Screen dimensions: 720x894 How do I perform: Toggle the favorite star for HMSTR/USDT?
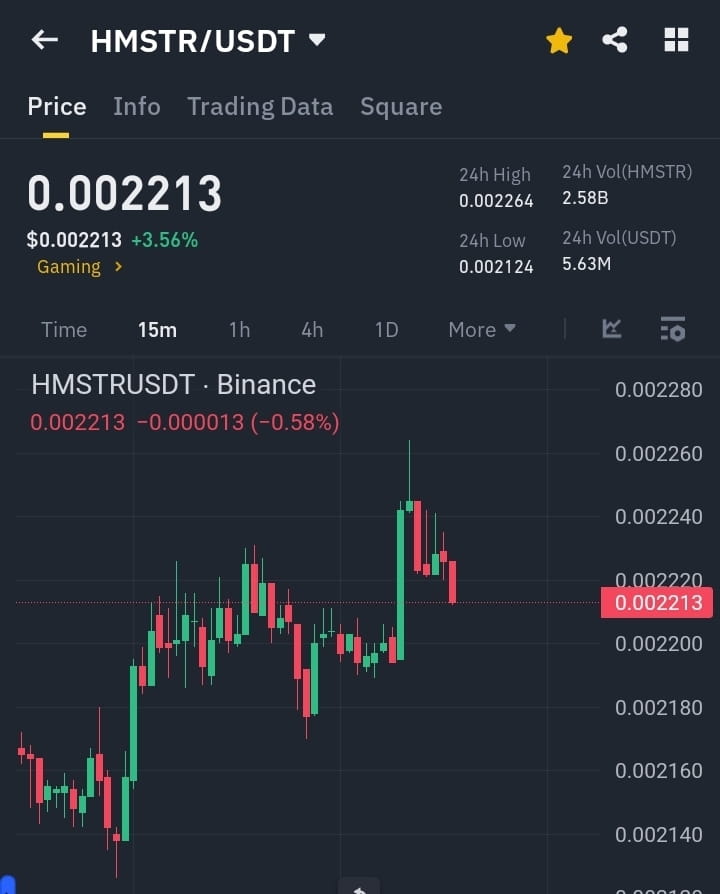pos(558,40)
